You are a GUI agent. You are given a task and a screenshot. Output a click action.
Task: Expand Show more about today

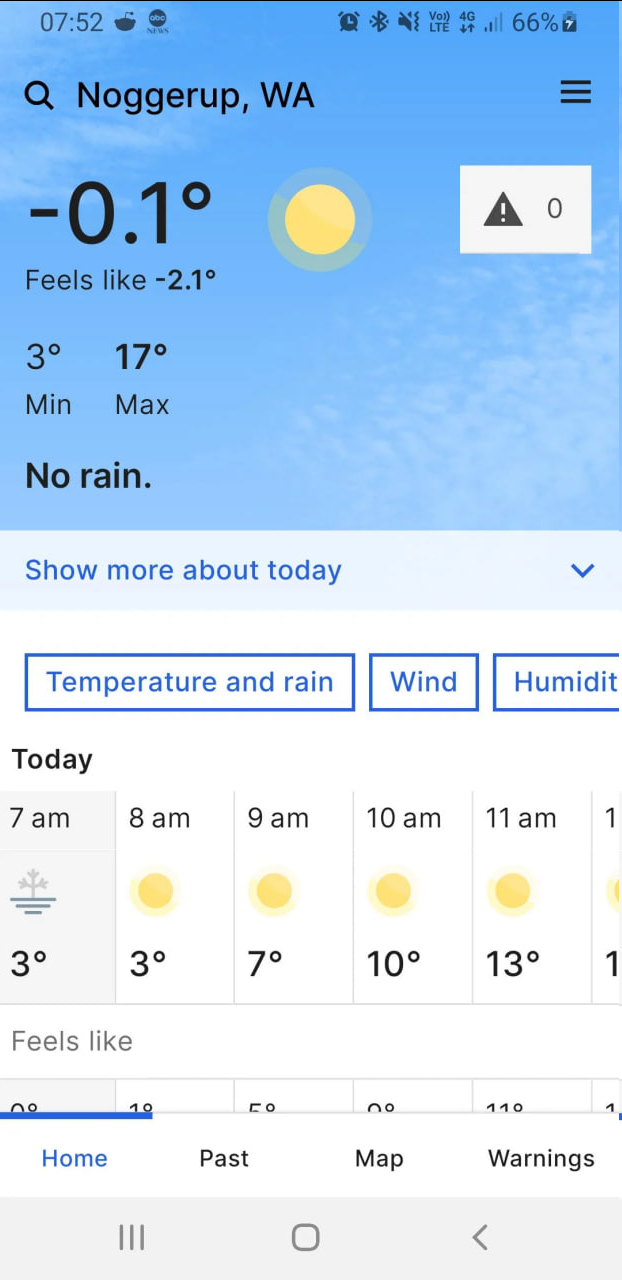click(311, 570)
